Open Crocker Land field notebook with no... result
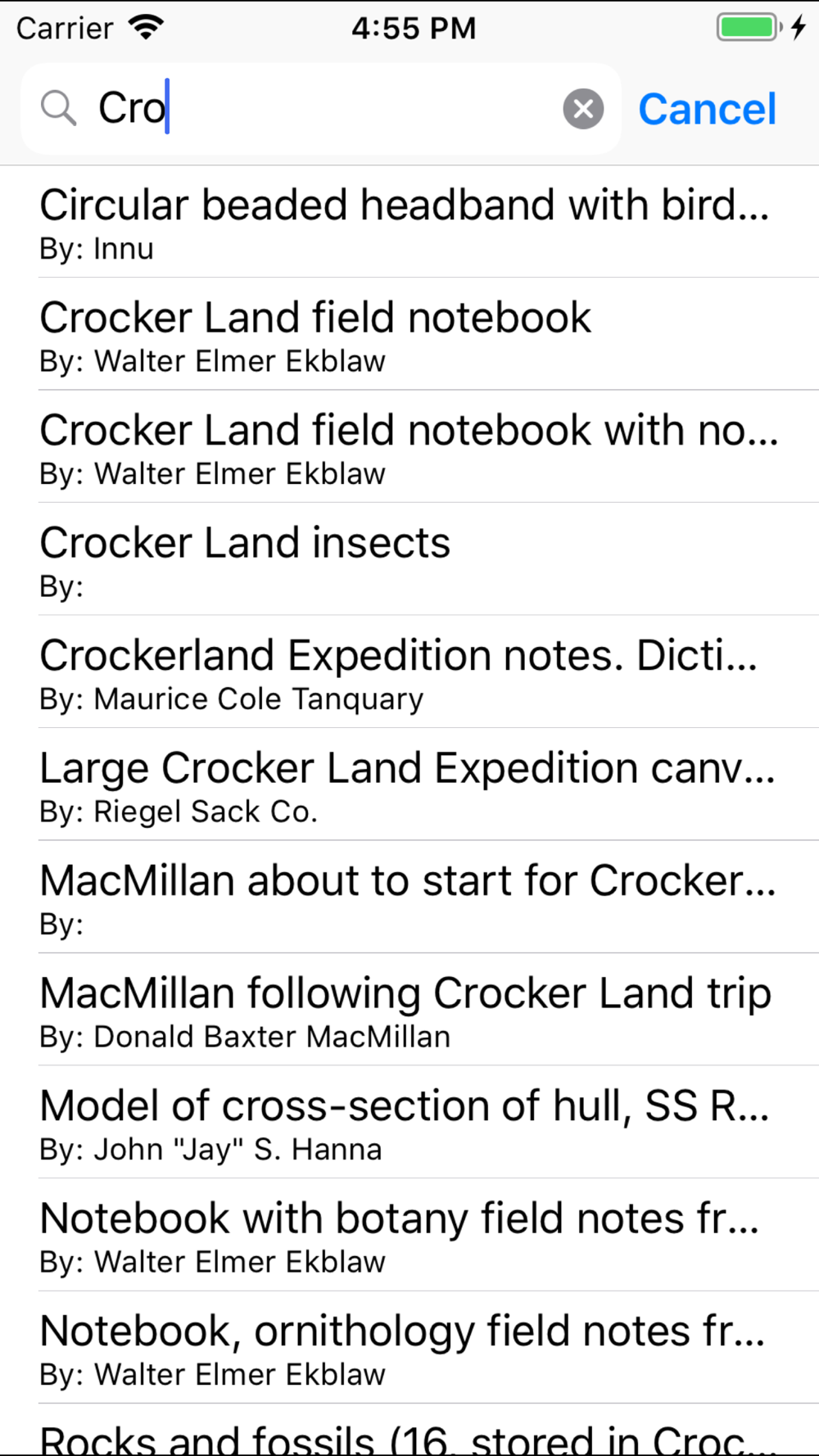This screenshot has width=819, height=1456. tap(409, 447)
